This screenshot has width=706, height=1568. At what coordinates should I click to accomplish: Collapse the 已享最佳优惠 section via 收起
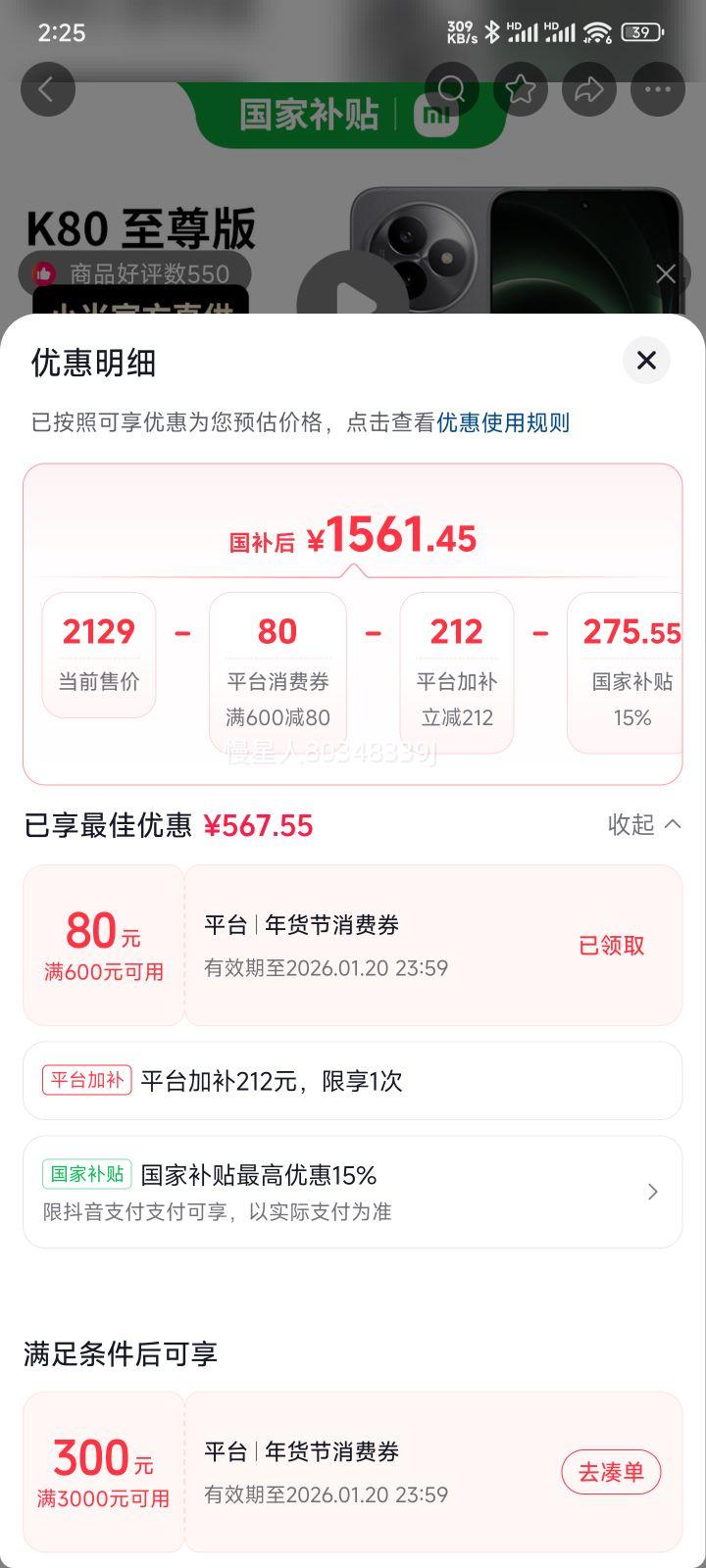click(644, 825)
